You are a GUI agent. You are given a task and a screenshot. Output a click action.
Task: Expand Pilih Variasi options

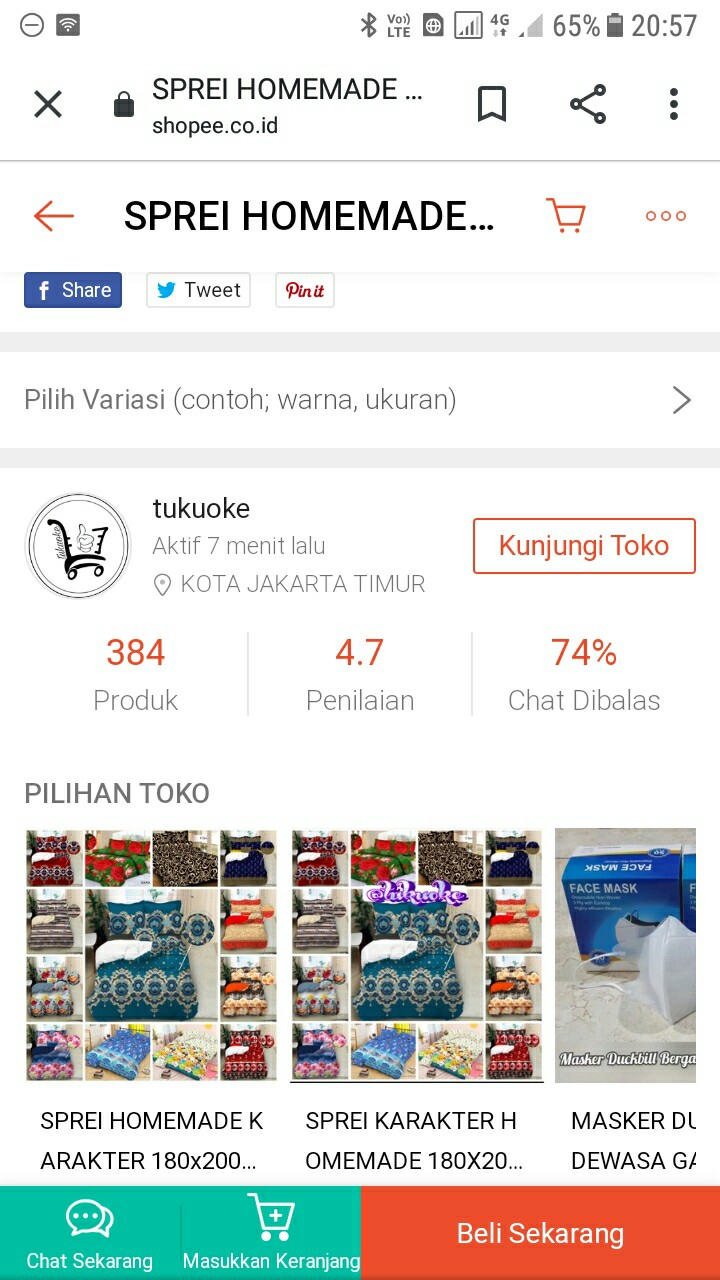360,401
